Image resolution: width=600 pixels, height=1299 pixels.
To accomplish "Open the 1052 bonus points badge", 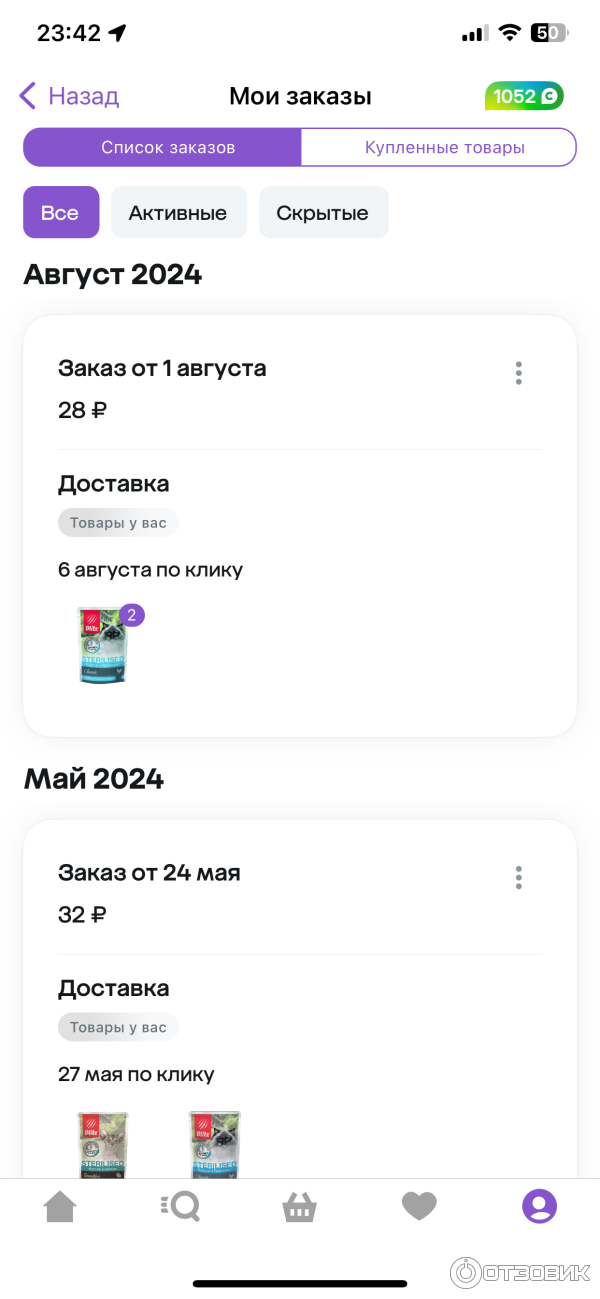I will (x=524, y=96).
